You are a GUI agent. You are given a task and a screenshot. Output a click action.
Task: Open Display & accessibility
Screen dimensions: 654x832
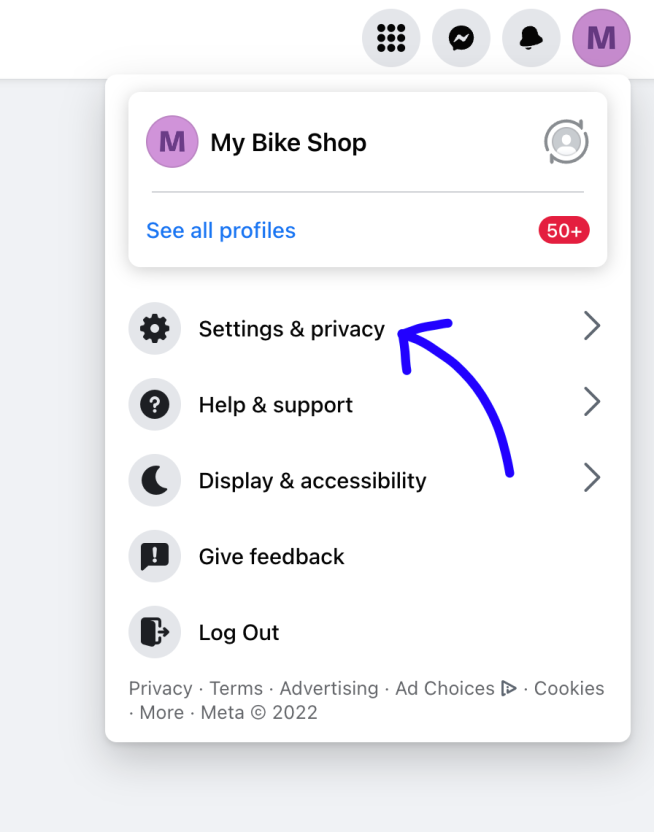click(312, 481)
